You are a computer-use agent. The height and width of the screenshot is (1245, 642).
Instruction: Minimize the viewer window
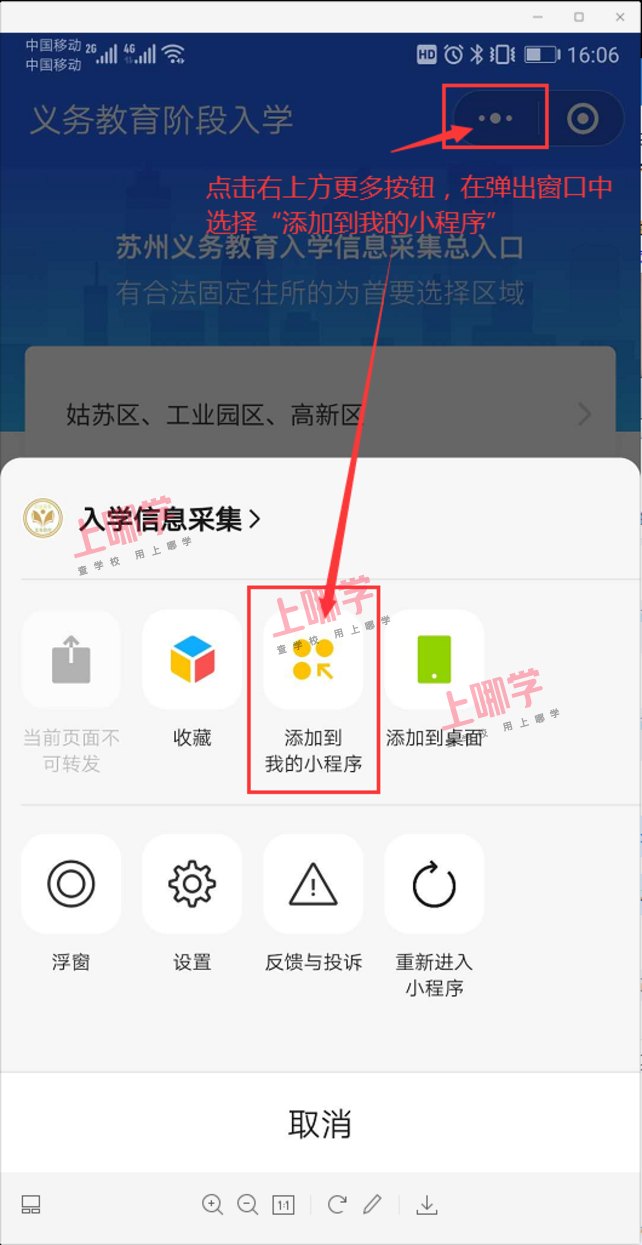537,17
